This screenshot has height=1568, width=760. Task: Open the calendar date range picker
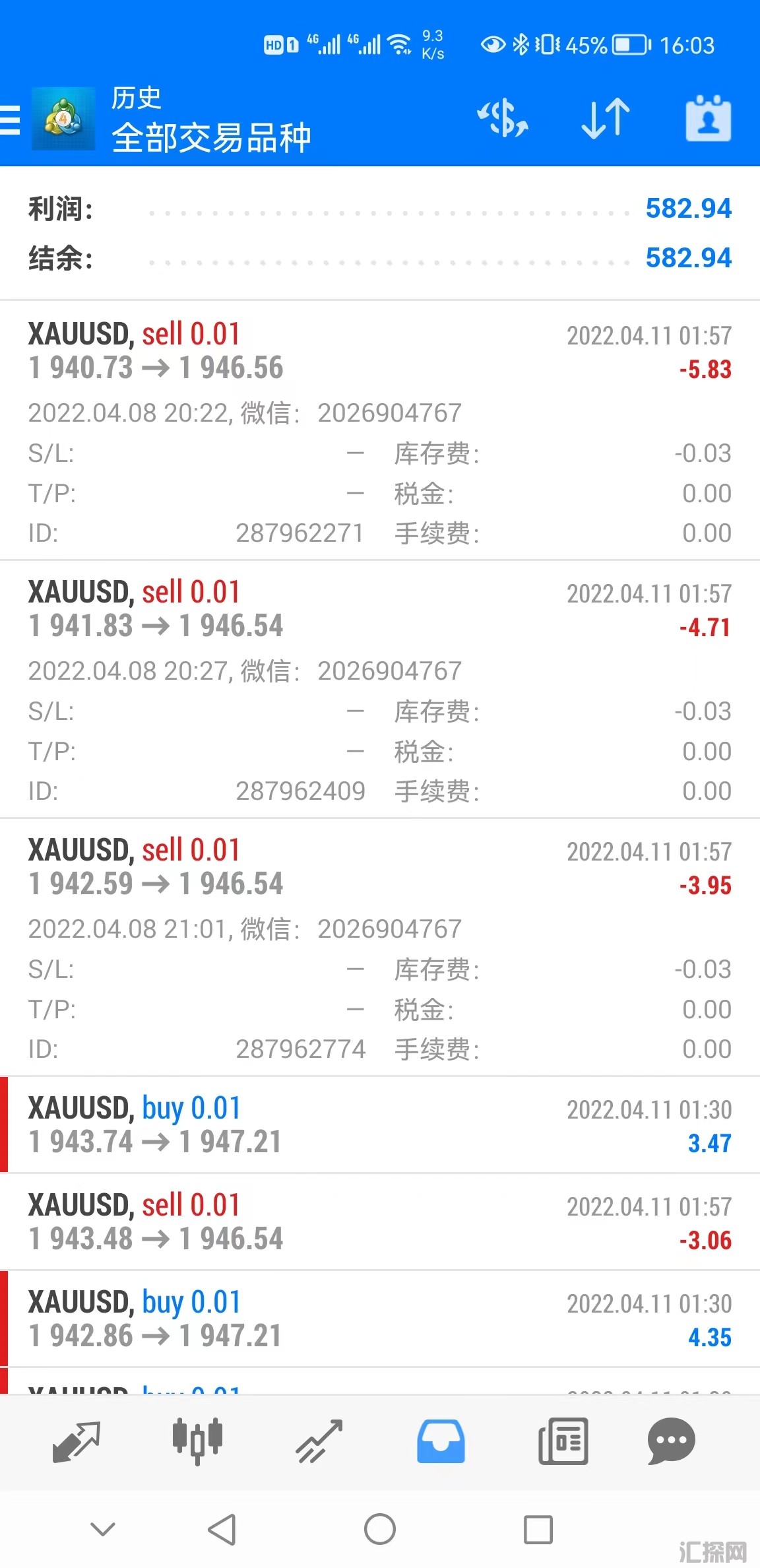pos(708,119)
